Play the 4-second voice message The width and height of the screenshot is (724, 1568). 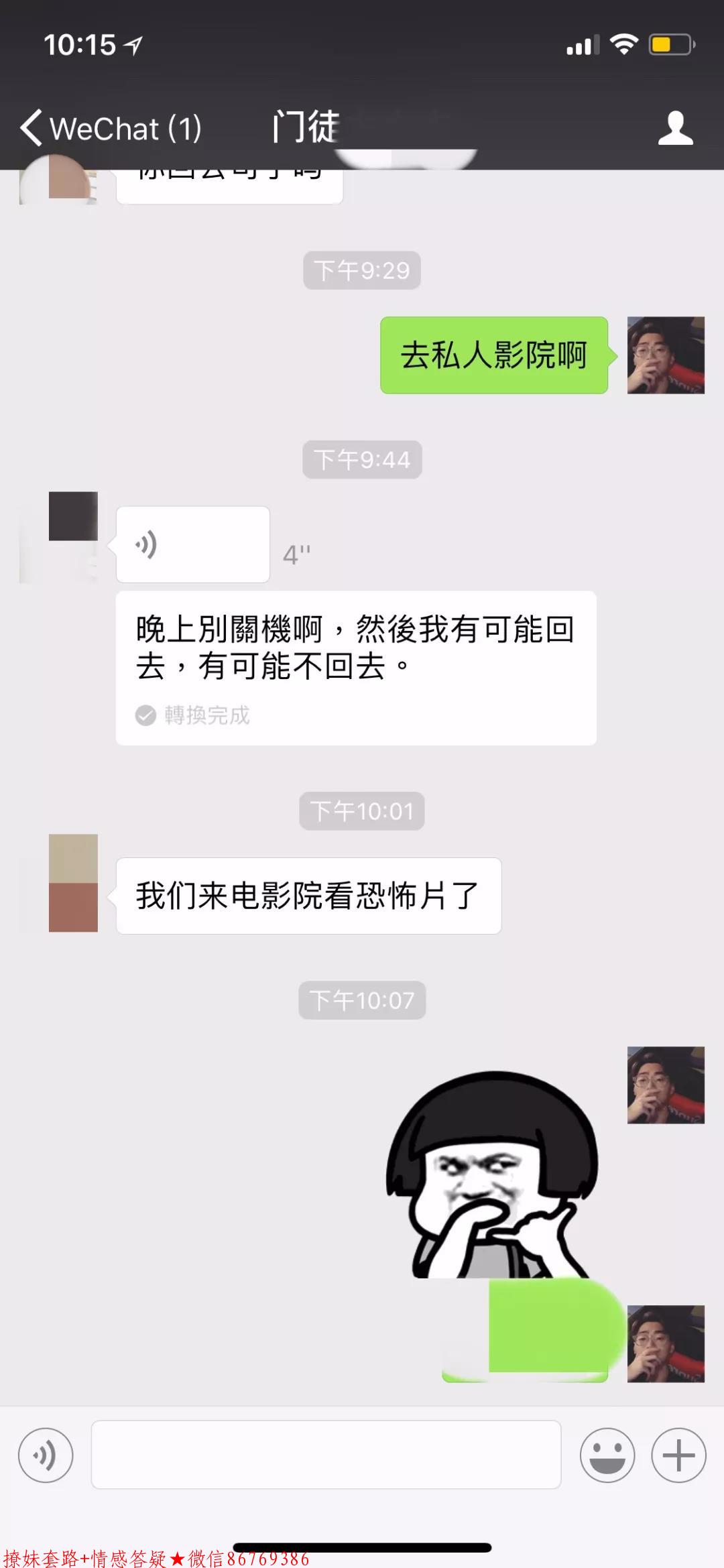tap(192, 544)
